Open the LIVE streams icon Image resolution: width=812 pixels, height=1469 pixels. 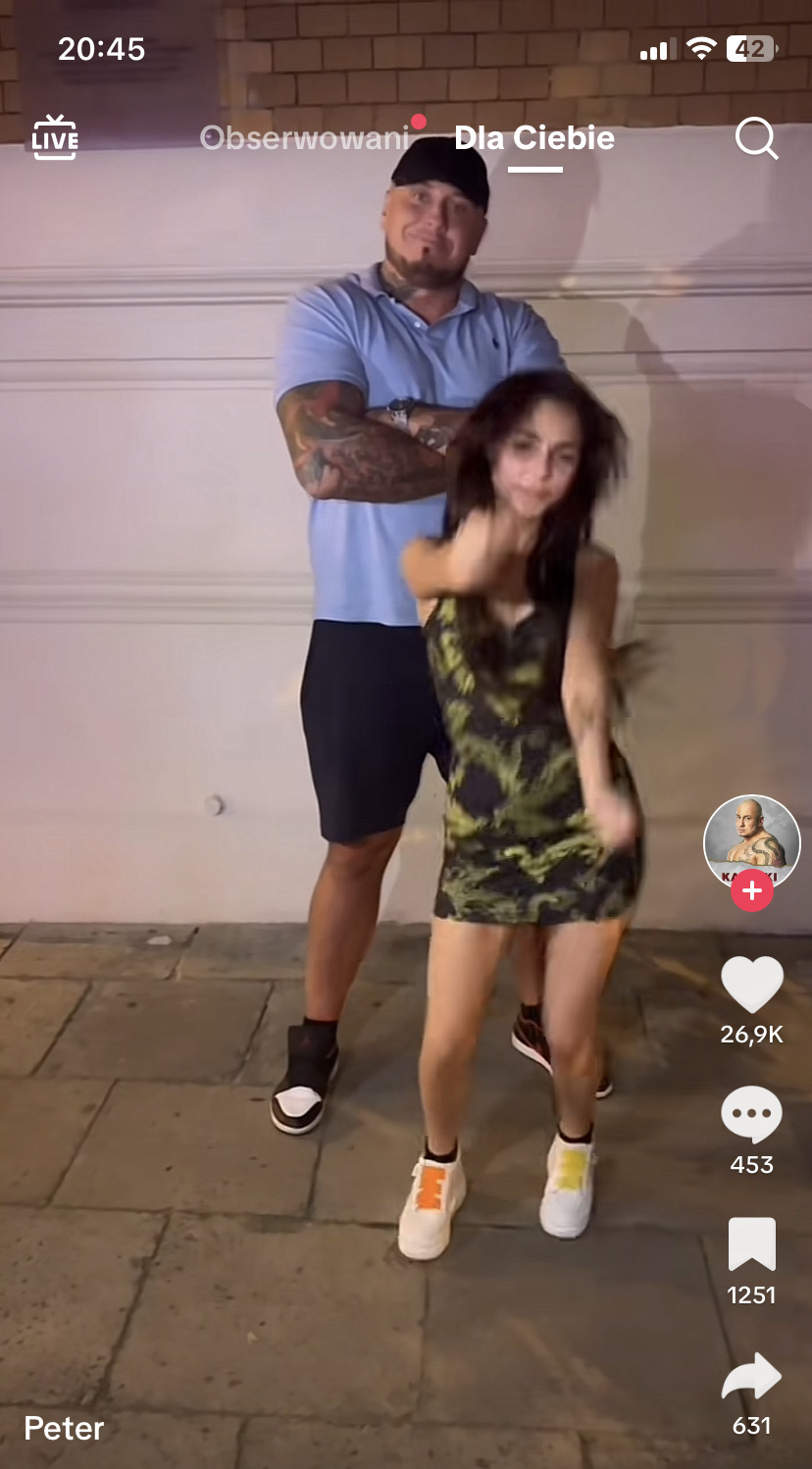(x=54, y=138)
